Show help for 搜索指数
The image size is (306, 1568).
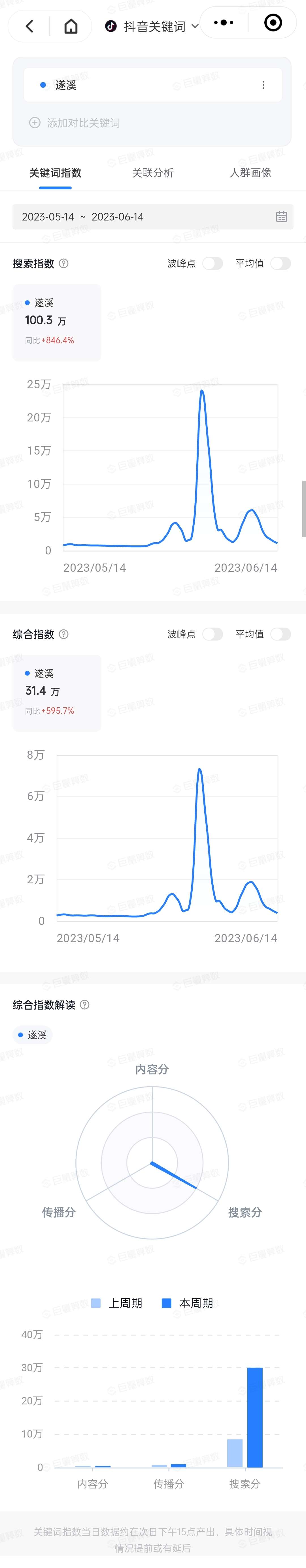point(64,264)
